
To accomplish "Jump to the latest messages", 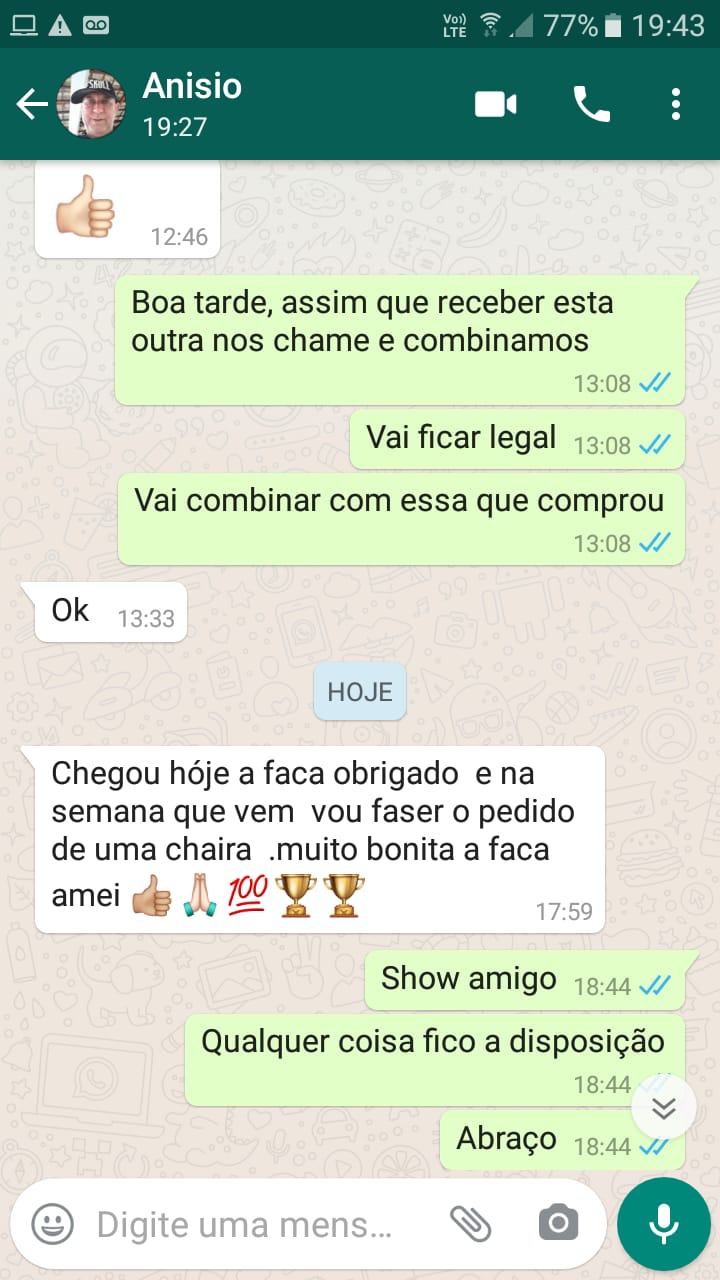I will (x=664, y=1107).
